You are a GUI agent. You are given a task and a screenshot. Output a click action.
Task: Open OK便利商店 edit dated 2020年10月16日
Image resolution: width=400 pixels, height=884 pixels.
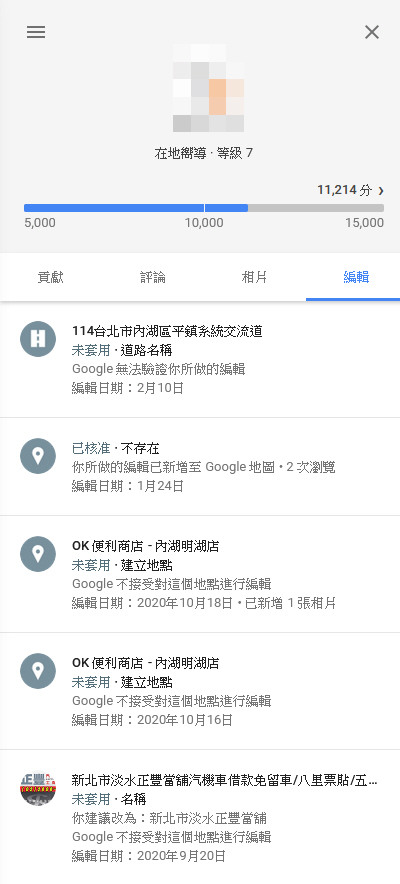(200, 691)
